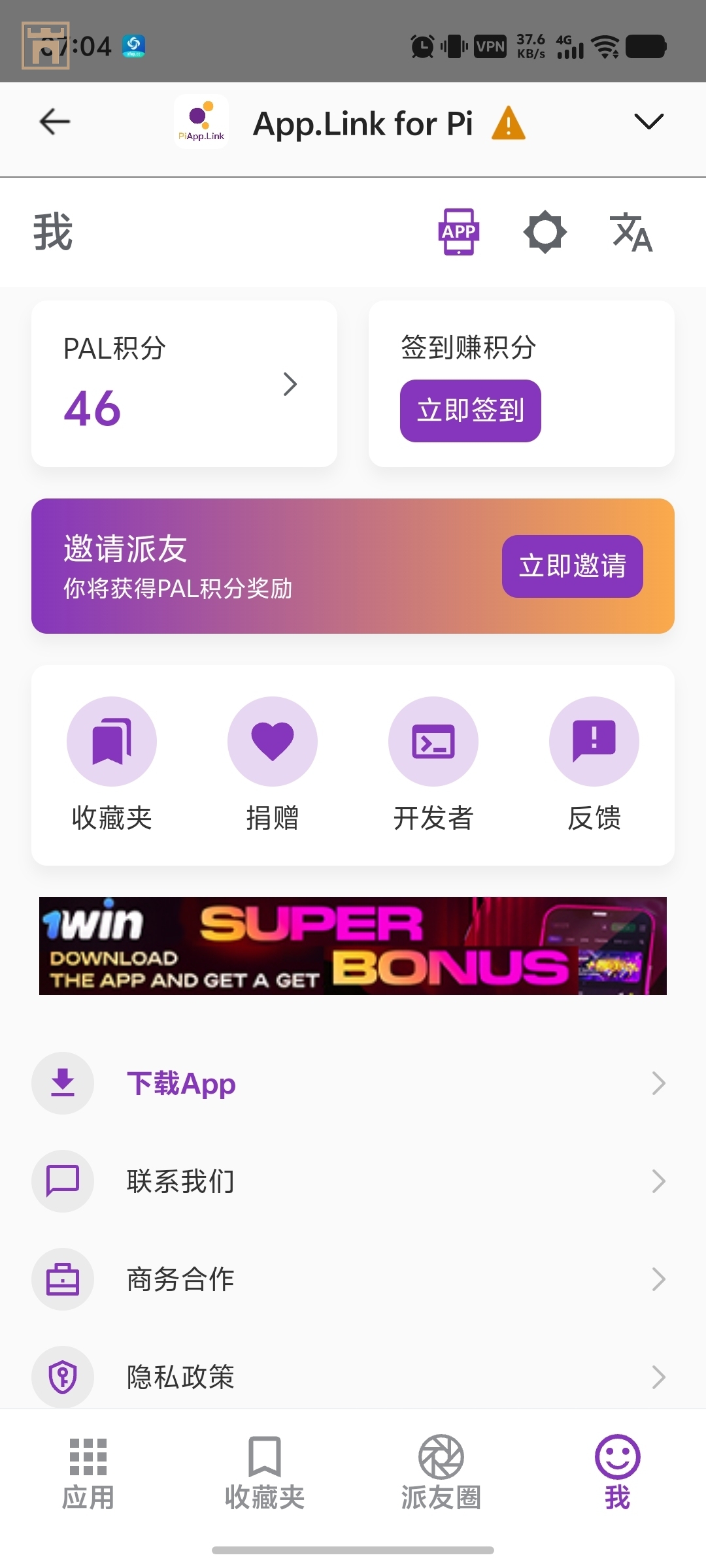The image size is (706, 1568).
Task: Open 商务合作 business cooperation row
Action: [353, 1279]
